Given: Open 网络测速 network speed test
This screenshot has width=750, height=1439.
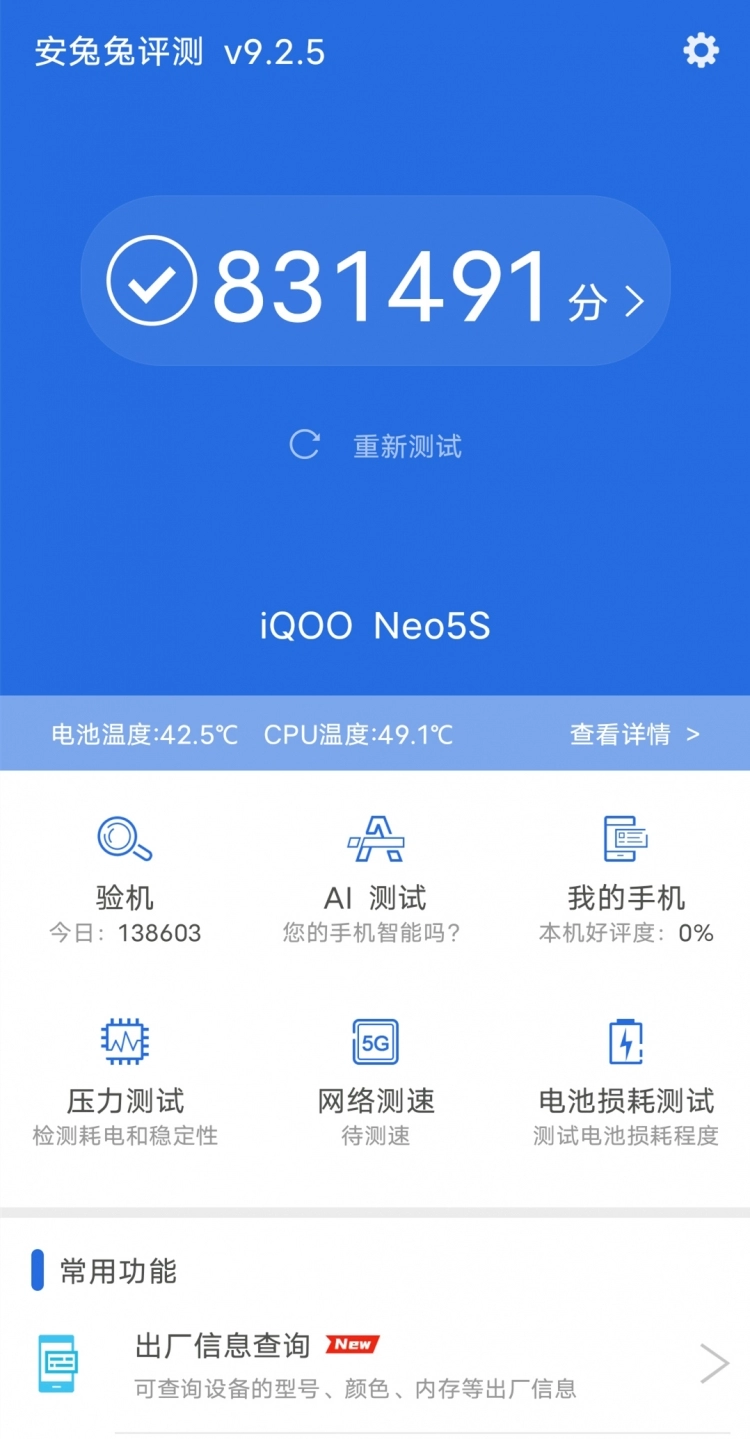Looking at the screenshot, I should coord(375,1082).
